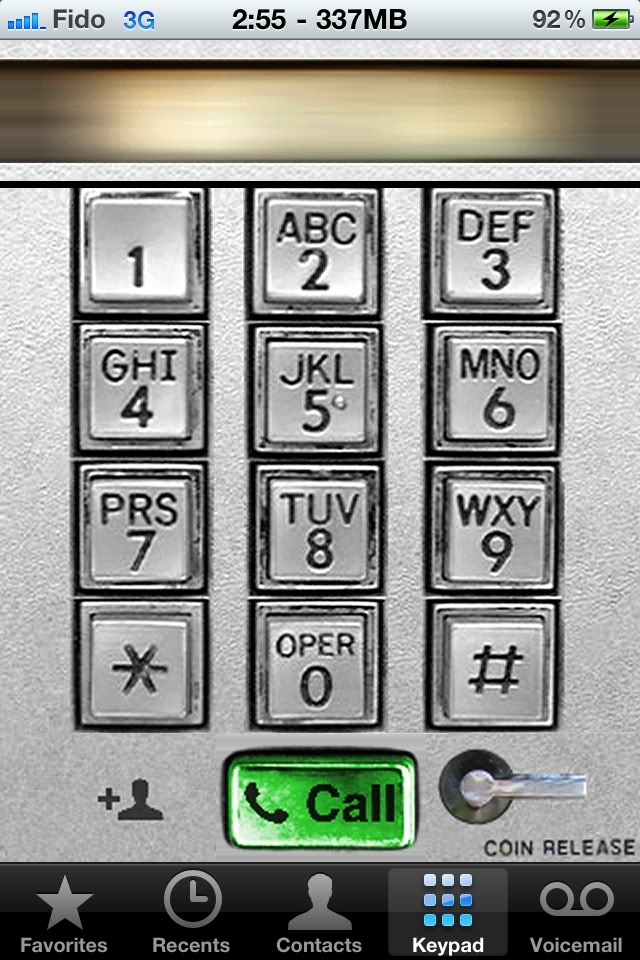The height and width of the screenshot is (960, 640).
Task: Enter 0 with the OPER key
Action: [x=316, y=665]
